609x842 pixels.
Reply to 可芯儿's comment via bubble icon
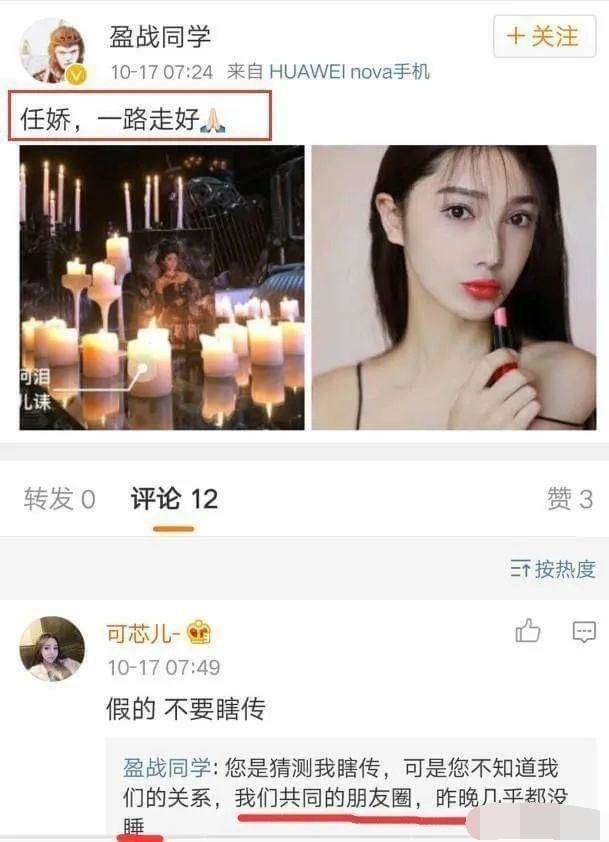click(584, 631)
